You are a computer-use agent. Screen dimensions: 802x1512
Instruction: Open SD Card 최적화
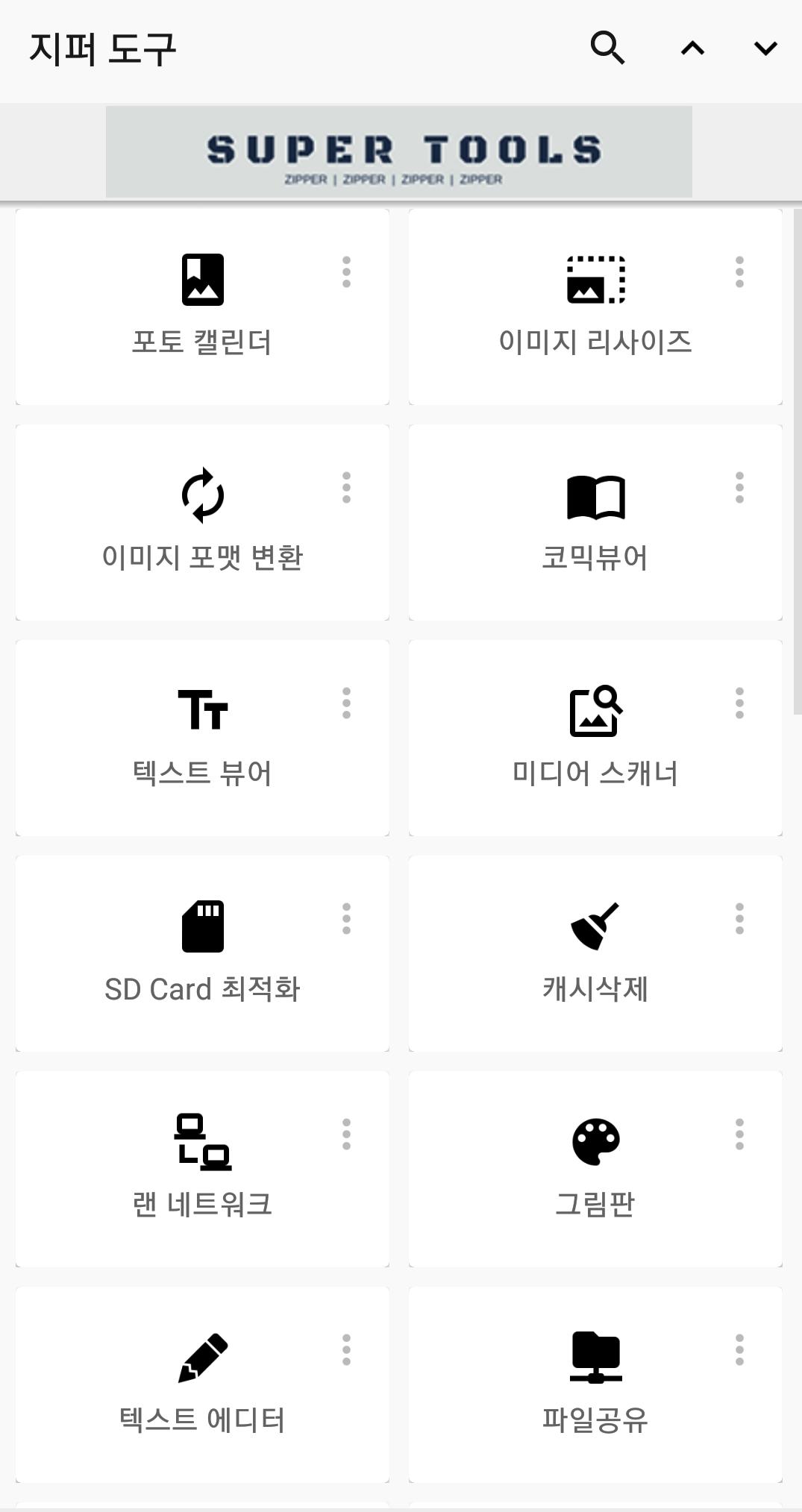coord(202,954)
